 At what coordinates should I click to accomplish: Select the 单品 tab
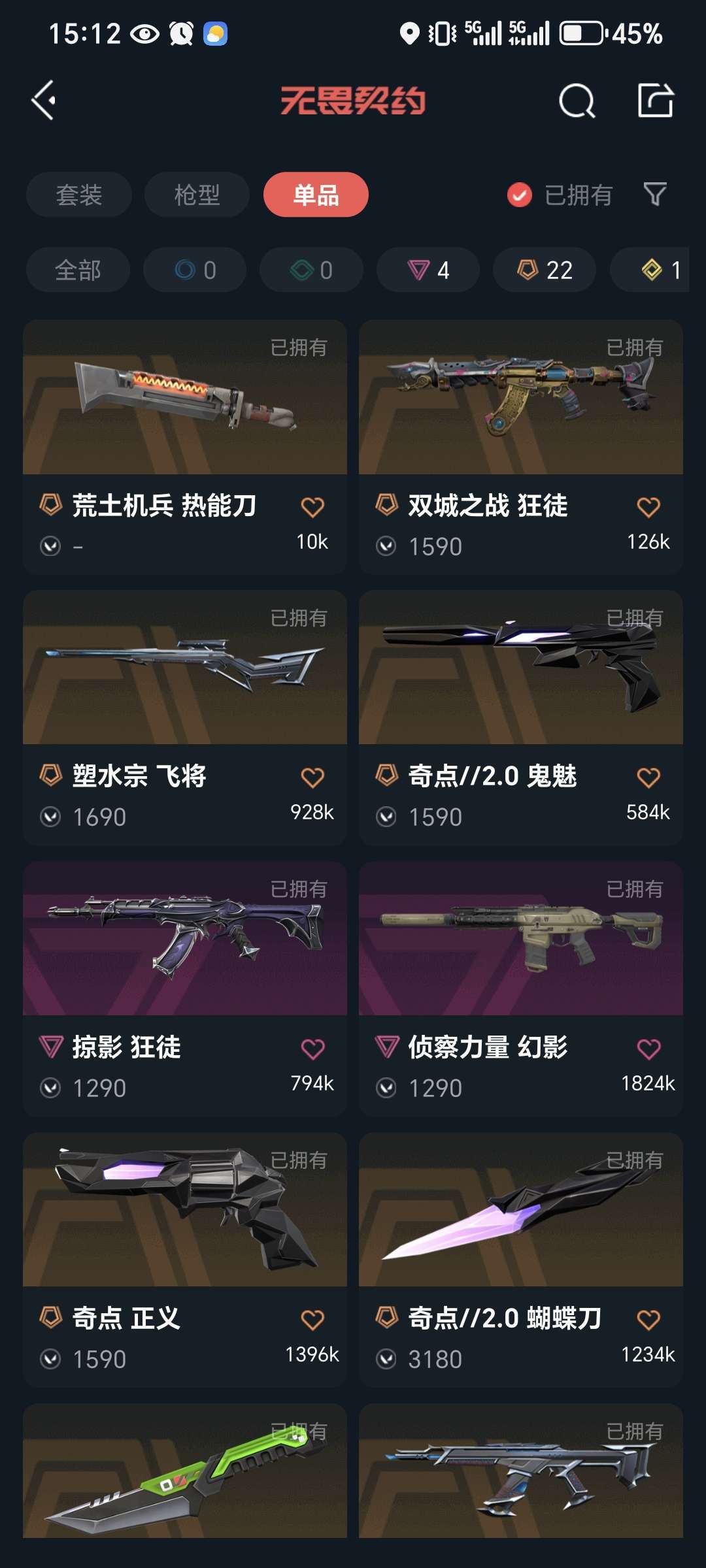coord(316,195)
